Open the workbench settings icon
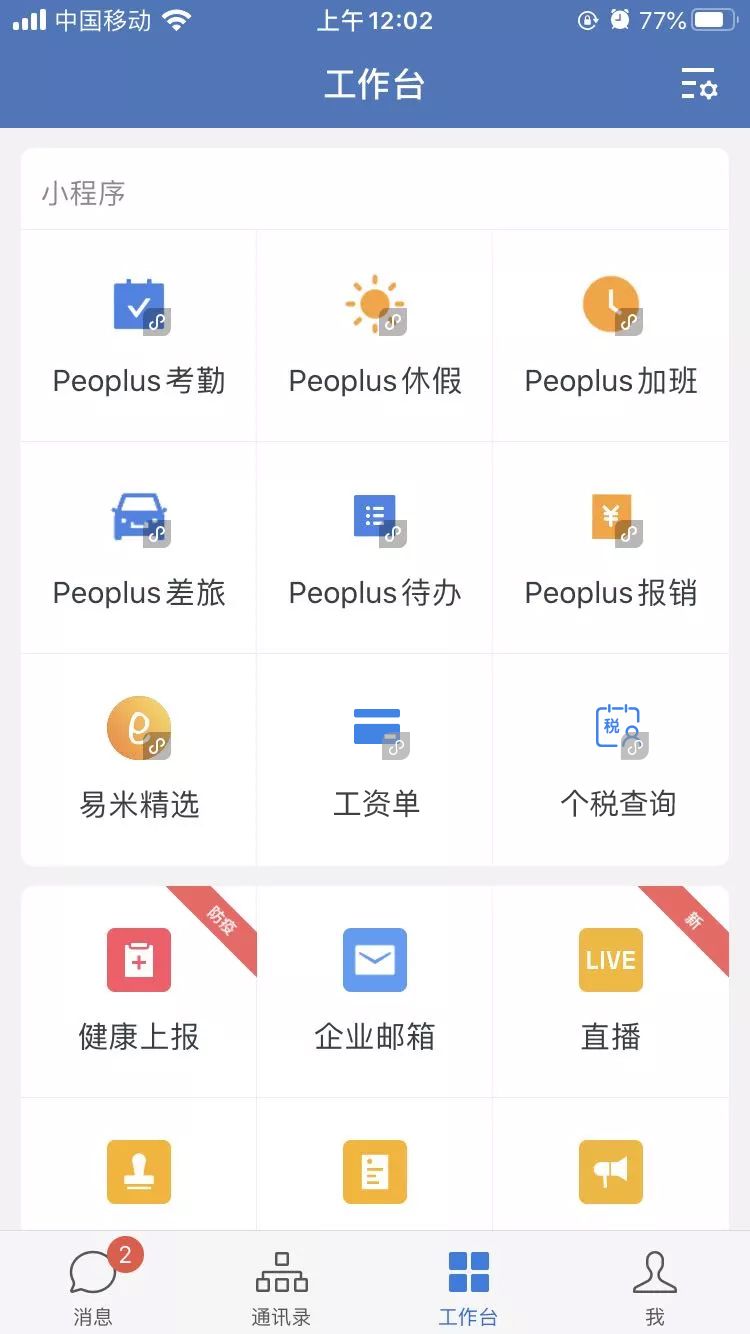The height and width of the screenshot is (1334, 750). click(699, 84)
